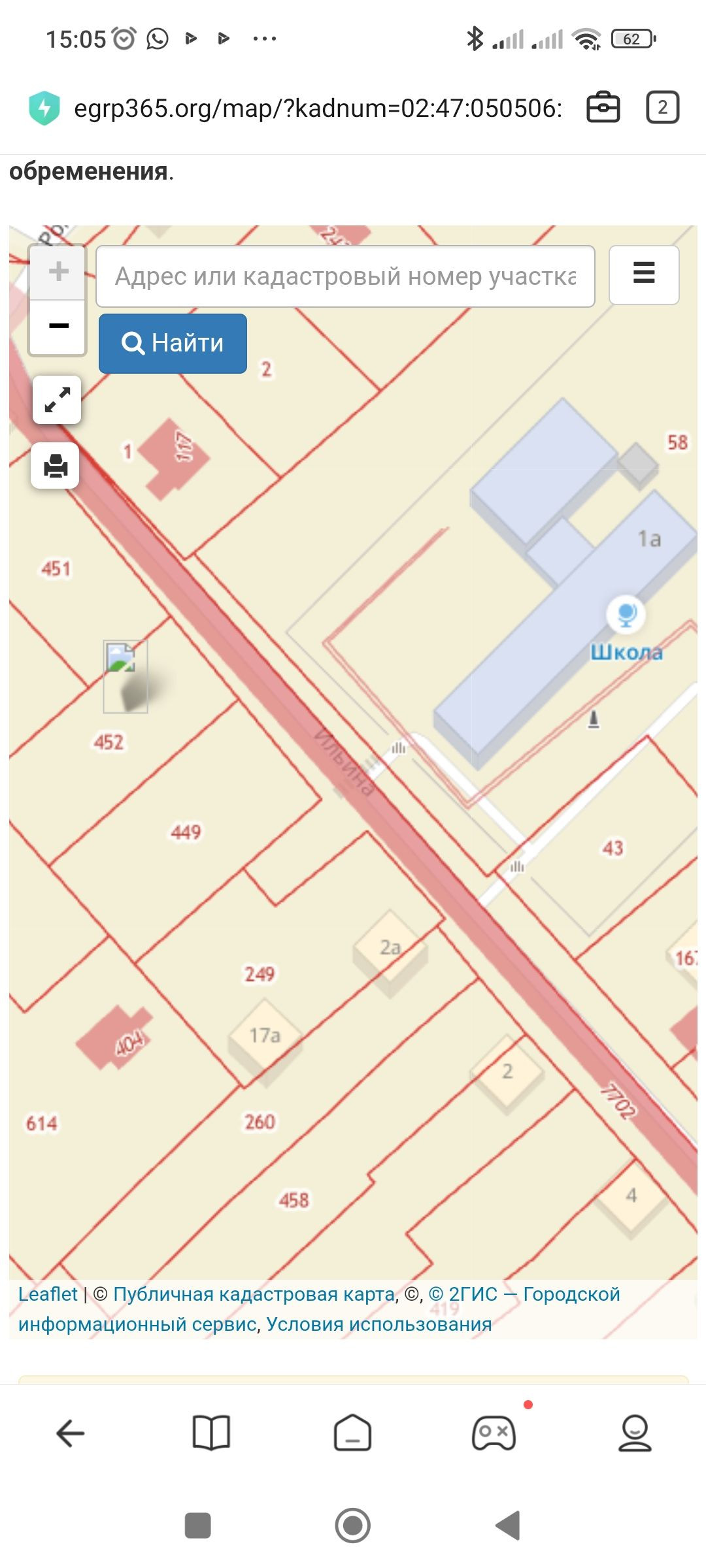Open the hamburger layers menu on map
This screenshot has width=706, height=1568.
tap(644, 274)
